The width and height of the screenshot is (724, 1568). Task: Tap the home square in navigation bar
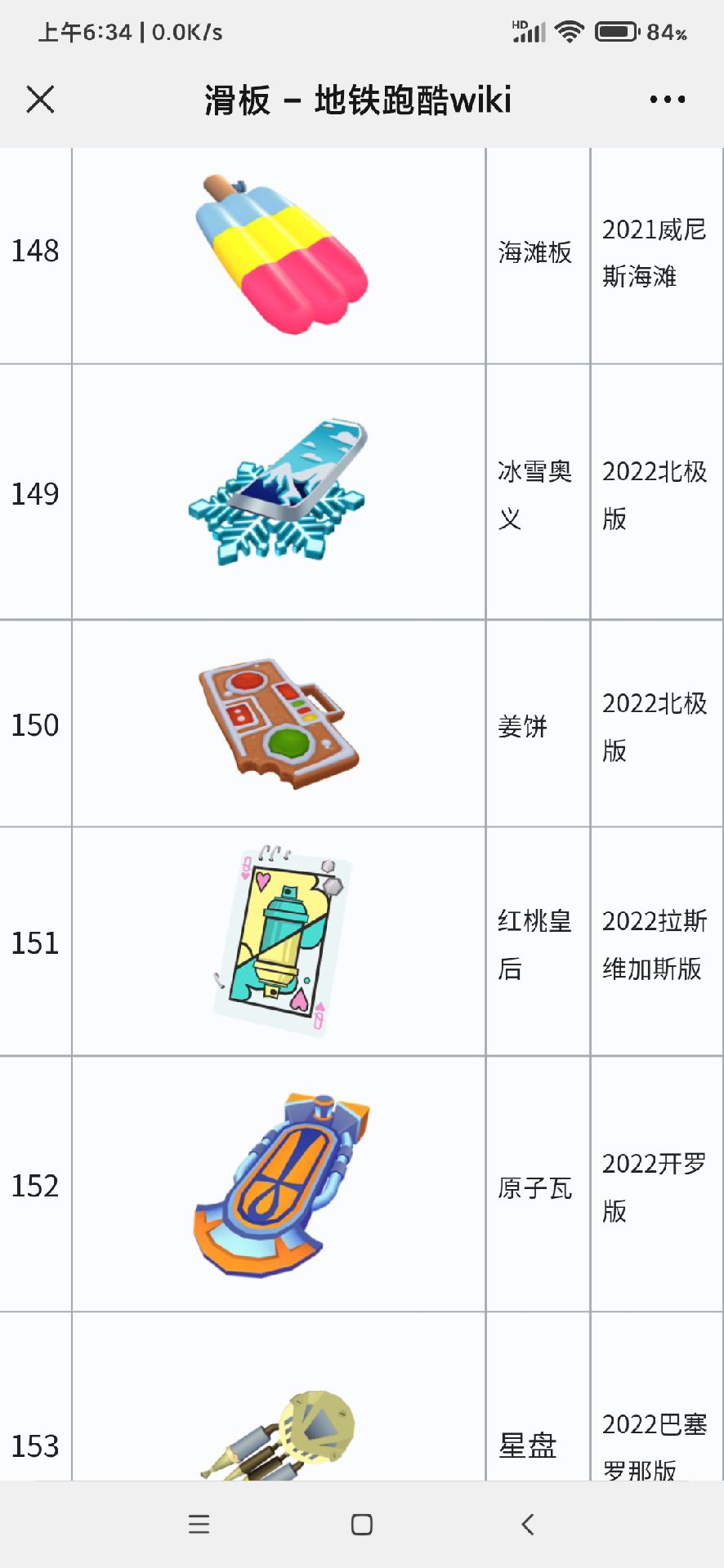tap(360, 1524)
